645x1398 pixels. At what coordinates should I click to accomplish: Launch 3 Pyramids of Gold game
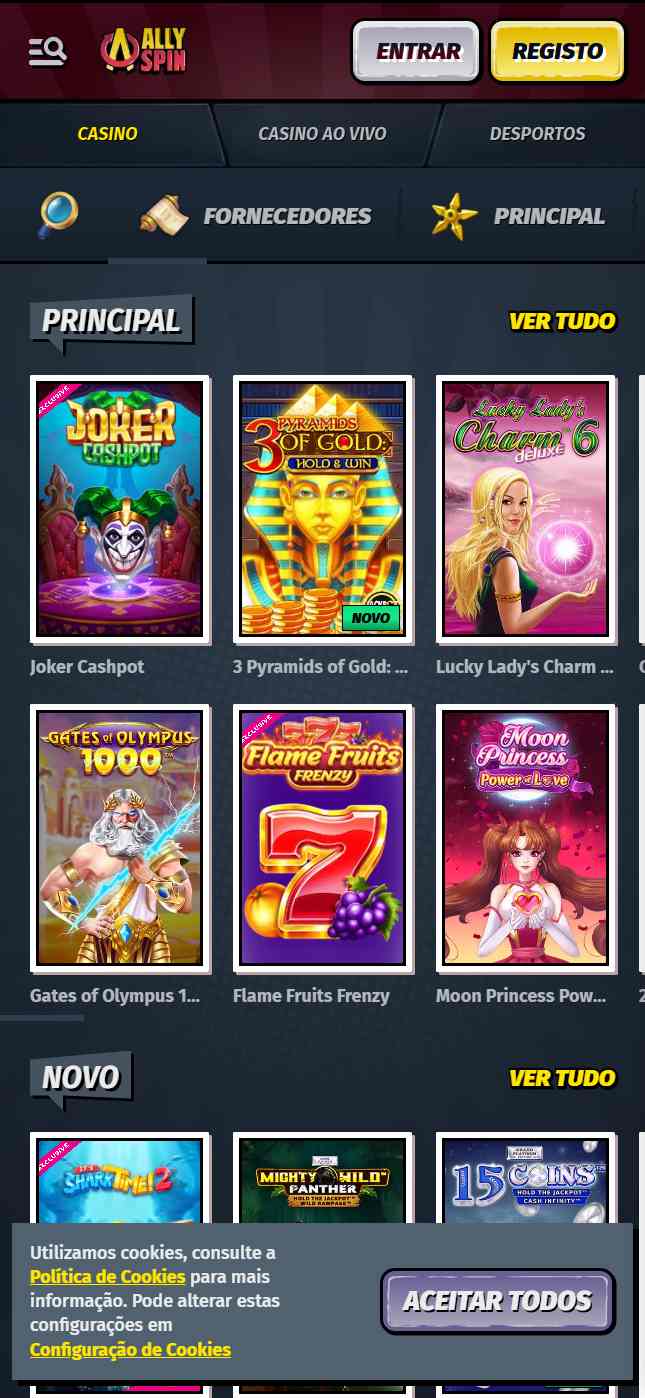(x=322, y=509)
